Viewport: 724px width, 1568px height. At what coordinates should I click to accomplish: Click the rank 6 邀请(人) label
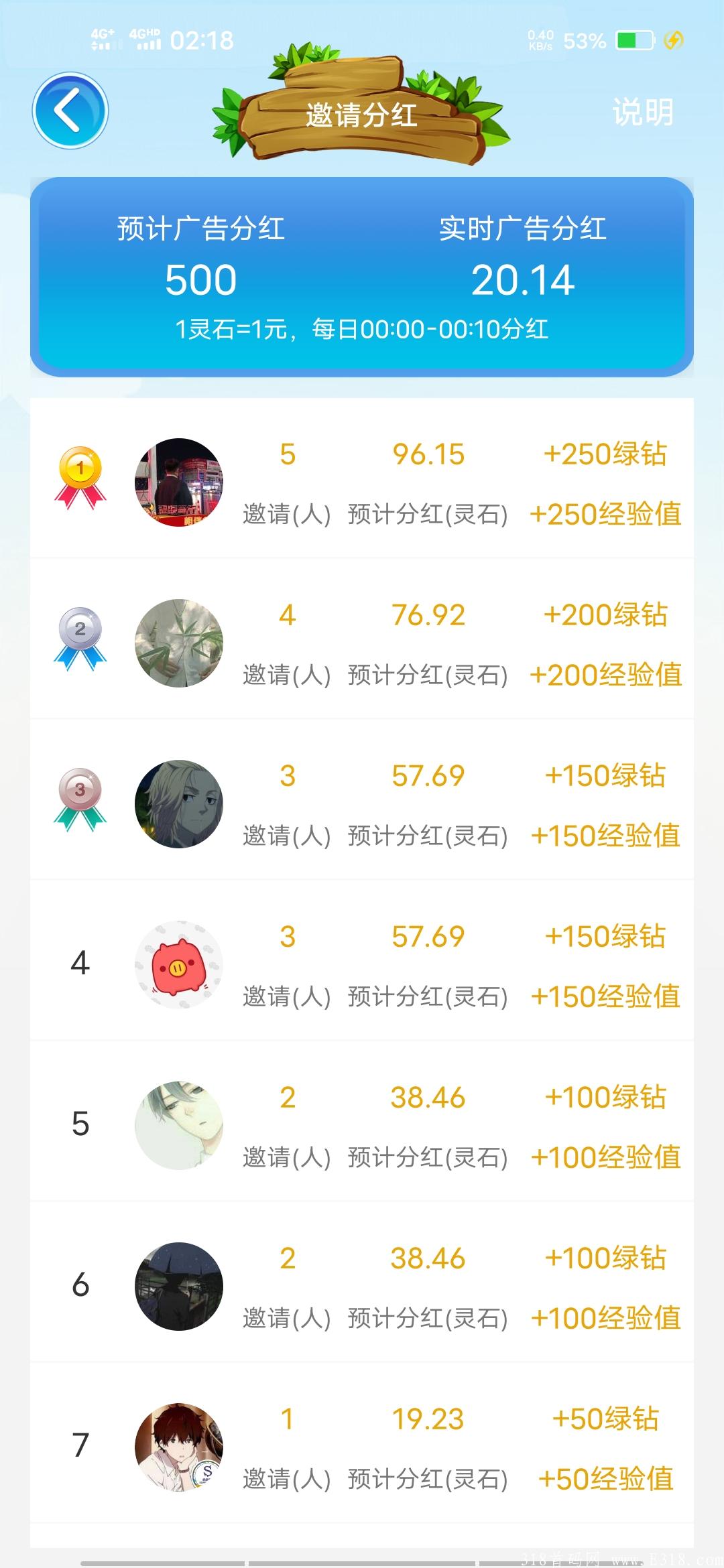(287, 1320)
